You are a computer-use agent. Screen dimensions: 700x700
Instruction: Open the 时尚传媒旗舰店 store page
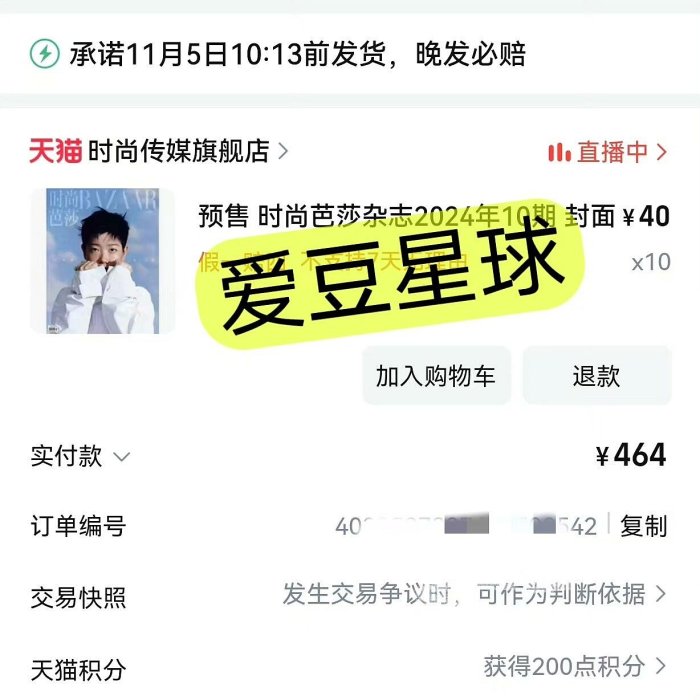(178, 151)
